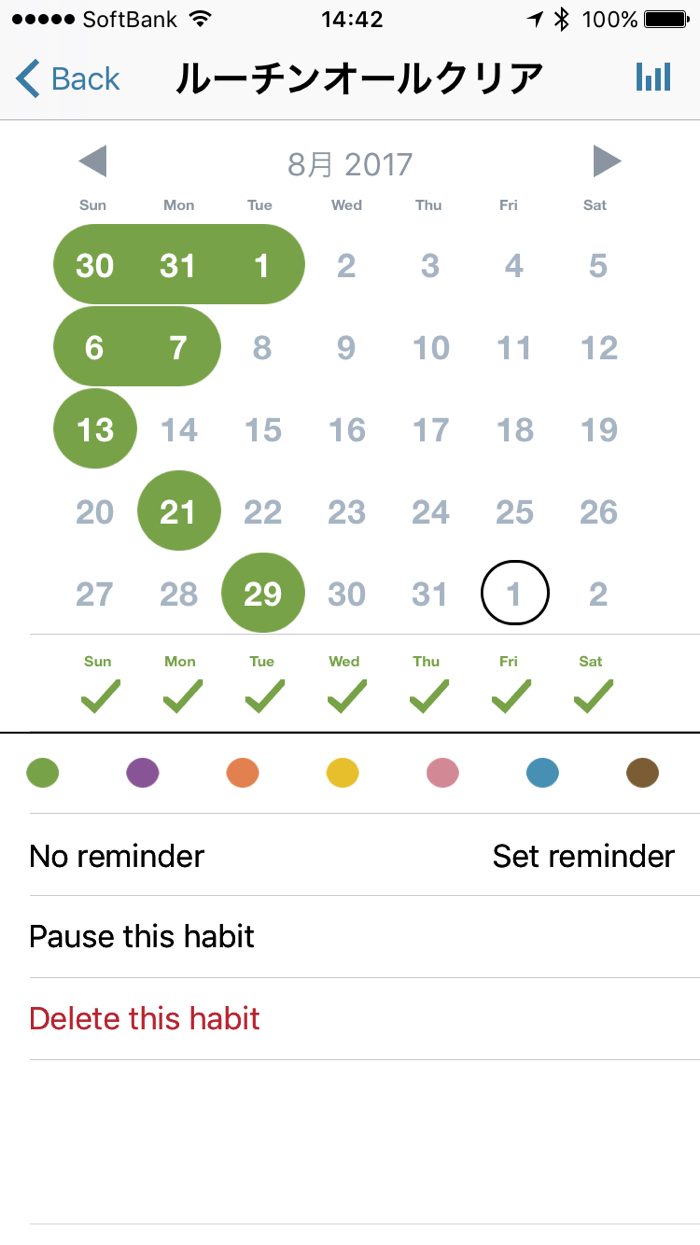The height and width of the screenshot is (1245, 700).
Task: Delete this habit
Action: coord(145,1019)
